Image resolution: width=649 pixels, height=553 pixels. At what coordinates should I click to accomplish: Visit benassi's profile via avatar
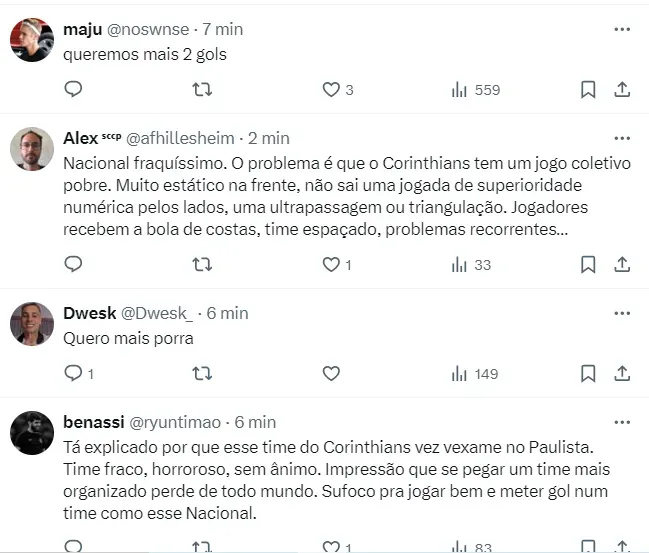click(x=31, y=433)
